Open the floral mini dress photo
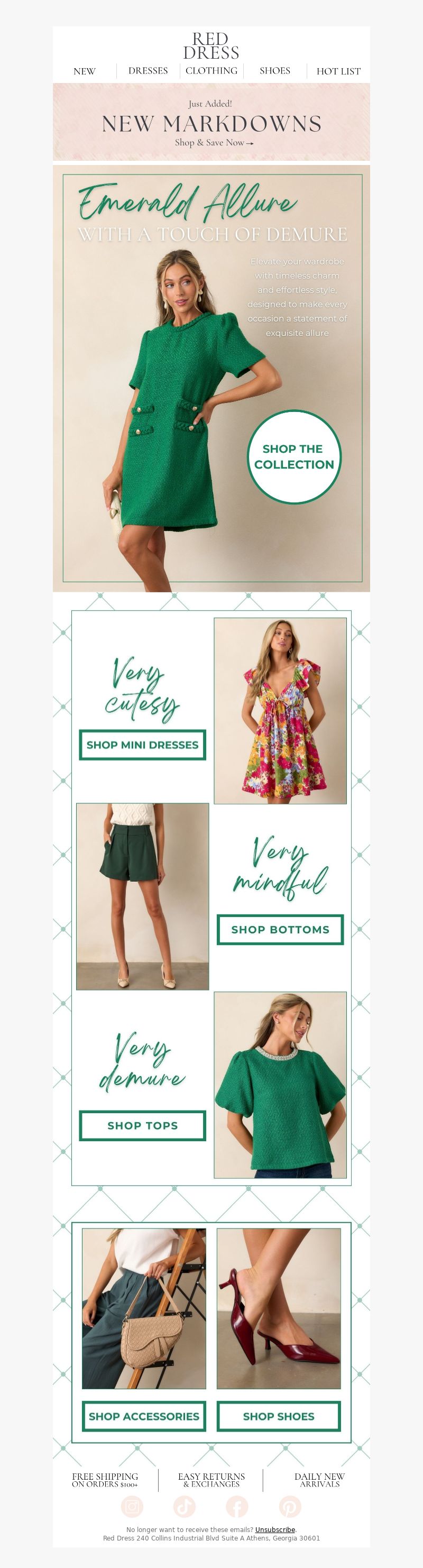The width and height of the screenshot is (423, 1568). click(280, 710)
